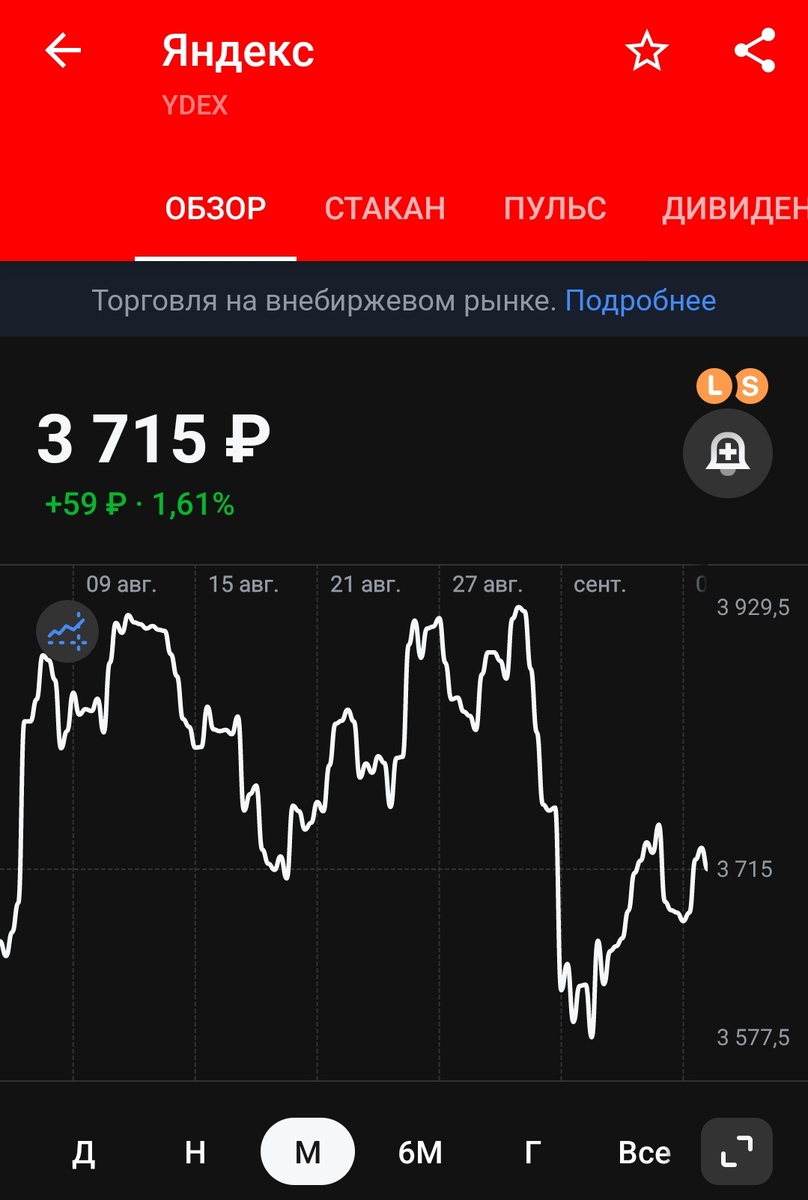The width and height of the screenshot is (808, 1200).
Task: Switch chart to Все full history
Action: pos(644,1151)
